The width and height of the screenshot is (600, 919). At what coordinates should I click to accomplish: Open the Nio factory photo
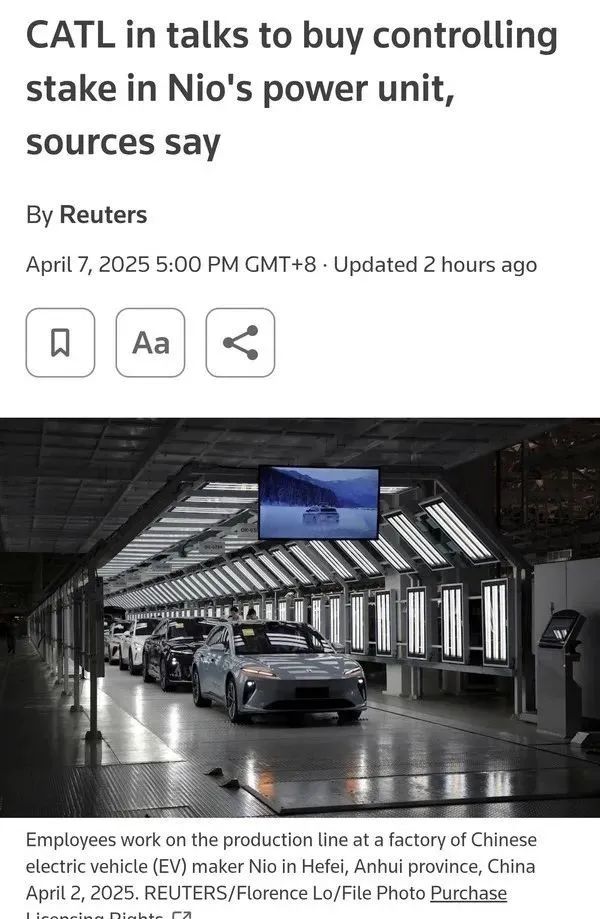[300, 617]
